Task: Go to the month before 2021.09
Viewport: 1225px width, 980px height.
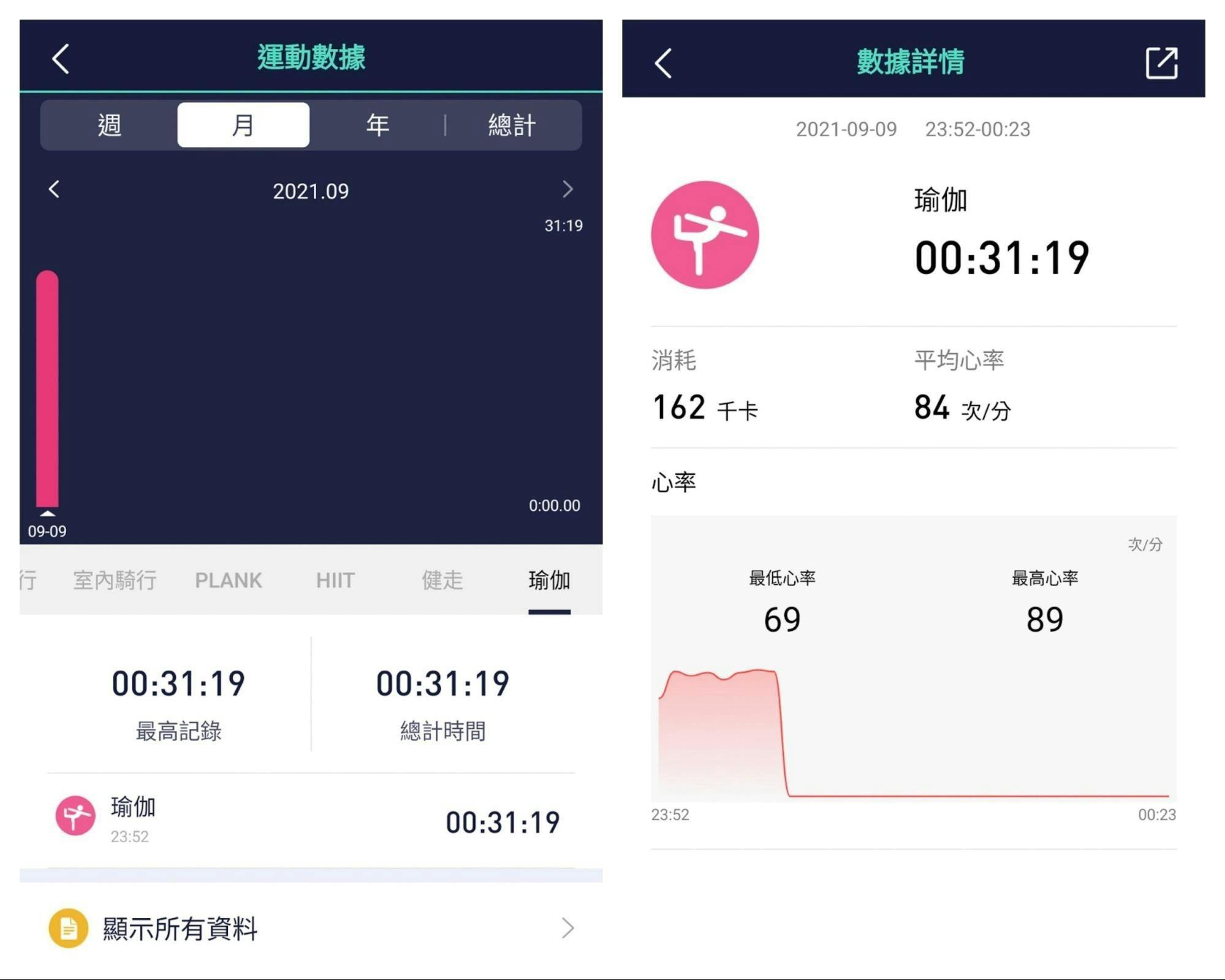Action: [x=54, y=189]
